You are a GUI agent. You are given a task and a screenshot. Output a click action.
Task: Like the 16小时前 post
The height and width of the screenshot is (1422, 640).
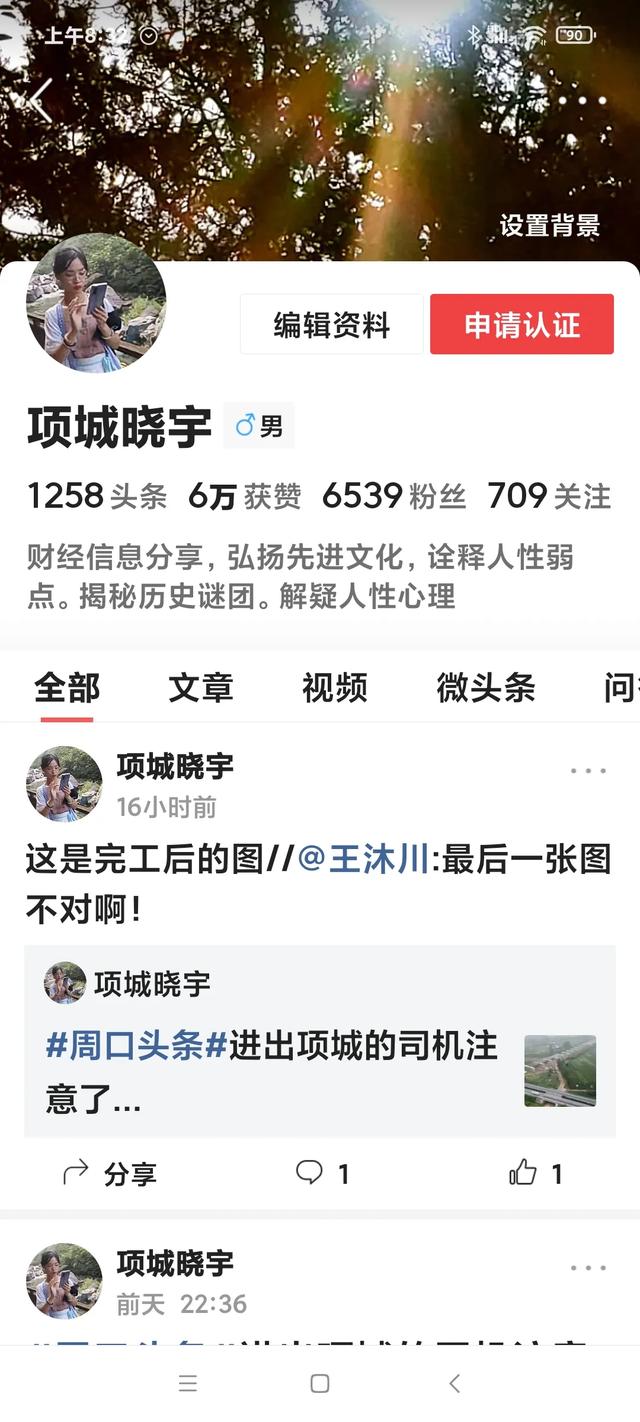536,1173
